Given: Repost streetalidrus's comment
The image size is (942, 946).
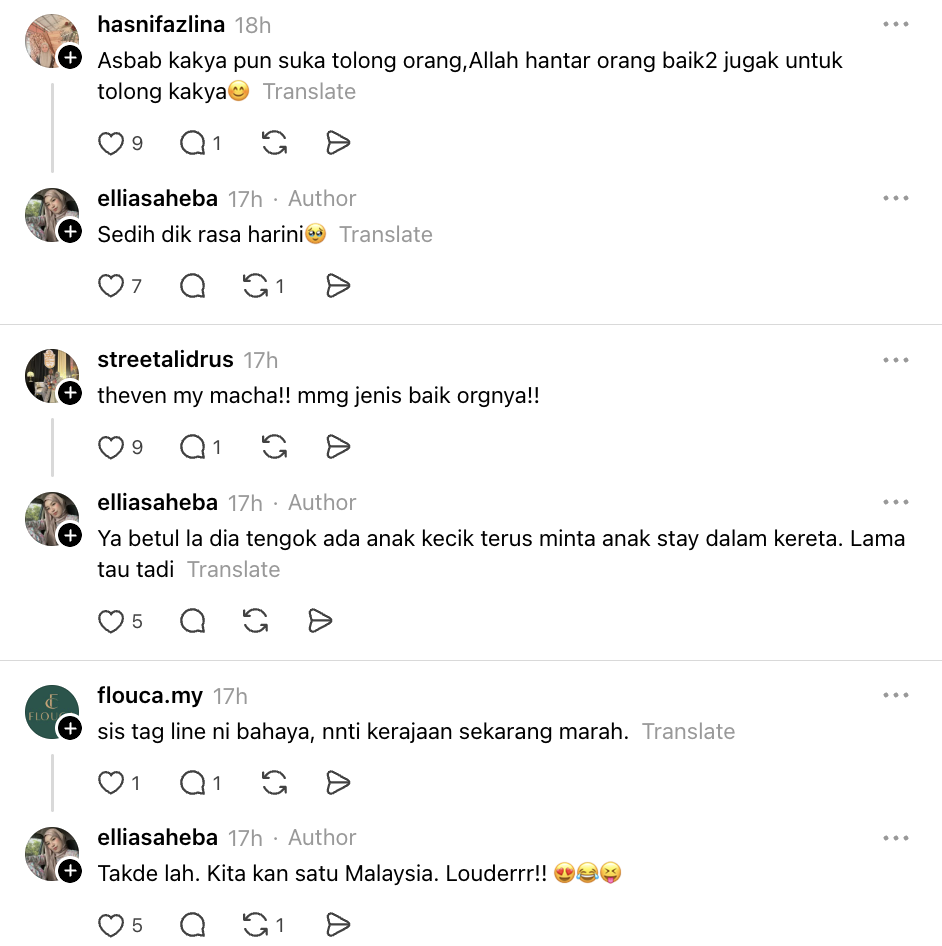Looking at the screenshot, I should coord(274,447).
